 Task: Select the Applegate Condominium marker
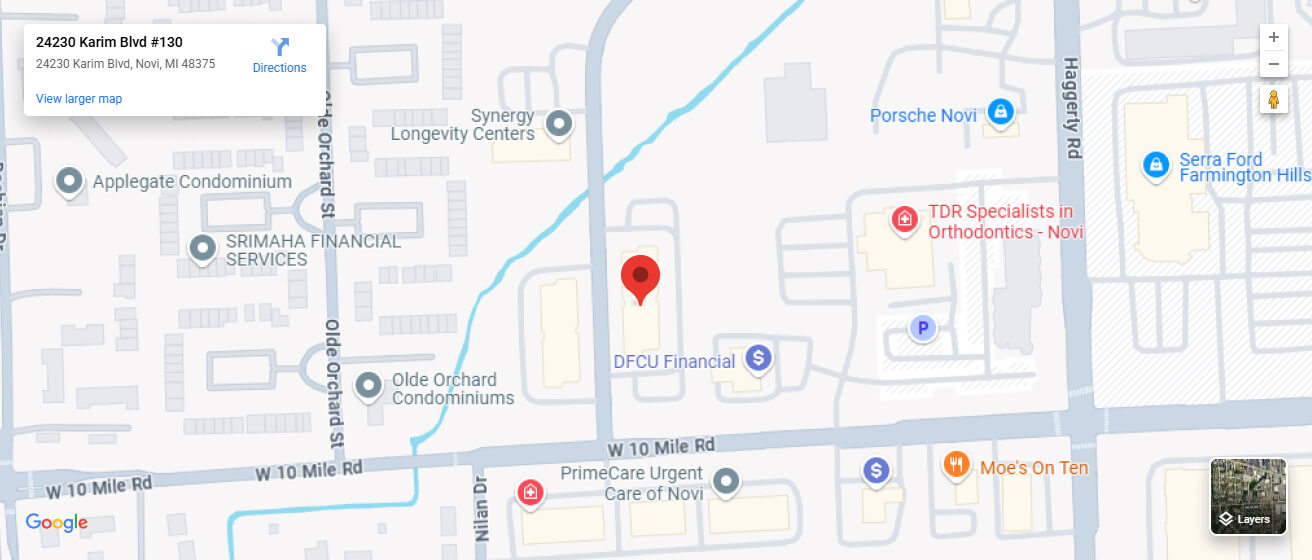coord(69,182)
